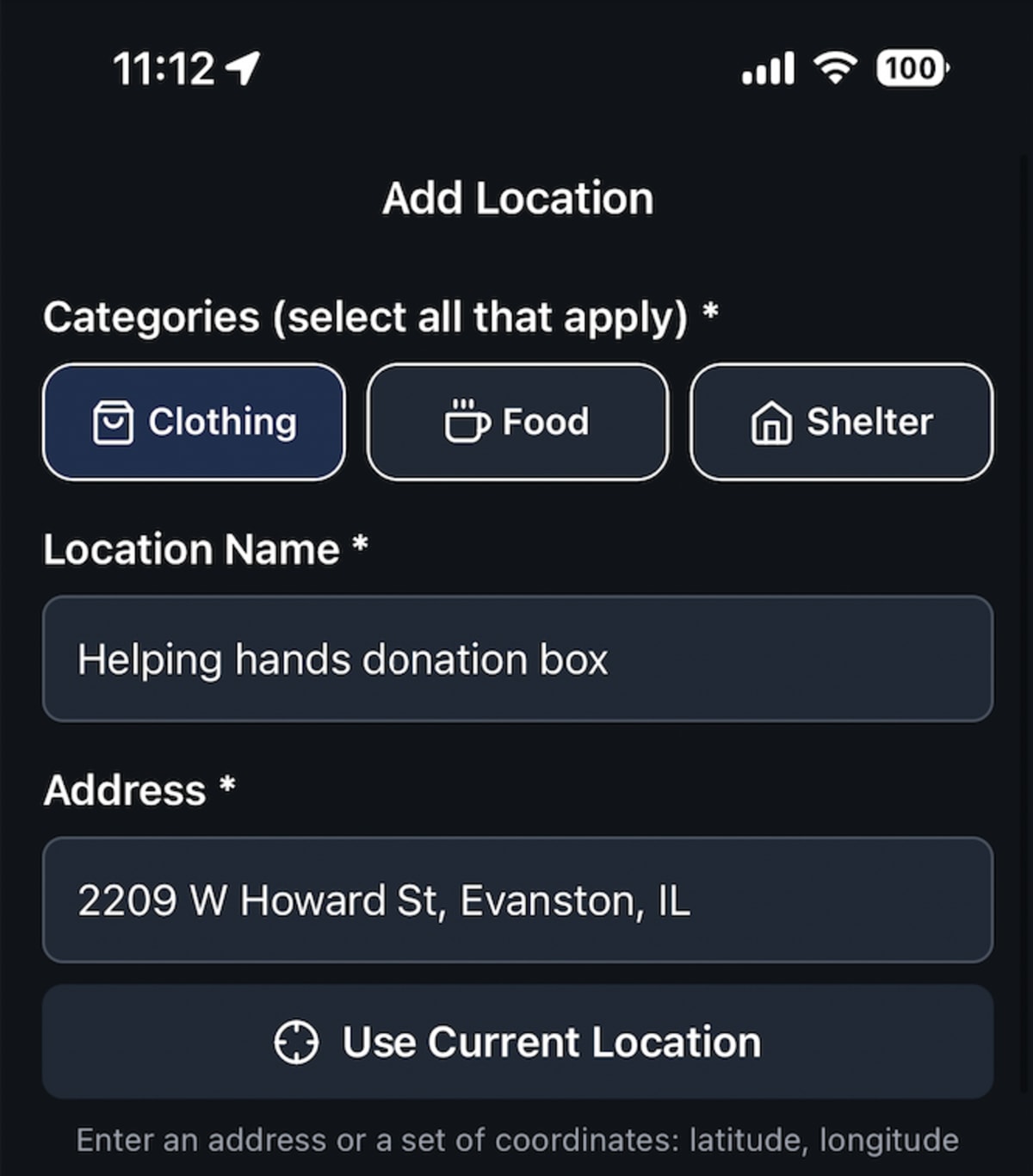Deselect the Clothing category
The height and width of the screenshot is (1176, 1033).
pyautogui.click(x=193, y=422)
